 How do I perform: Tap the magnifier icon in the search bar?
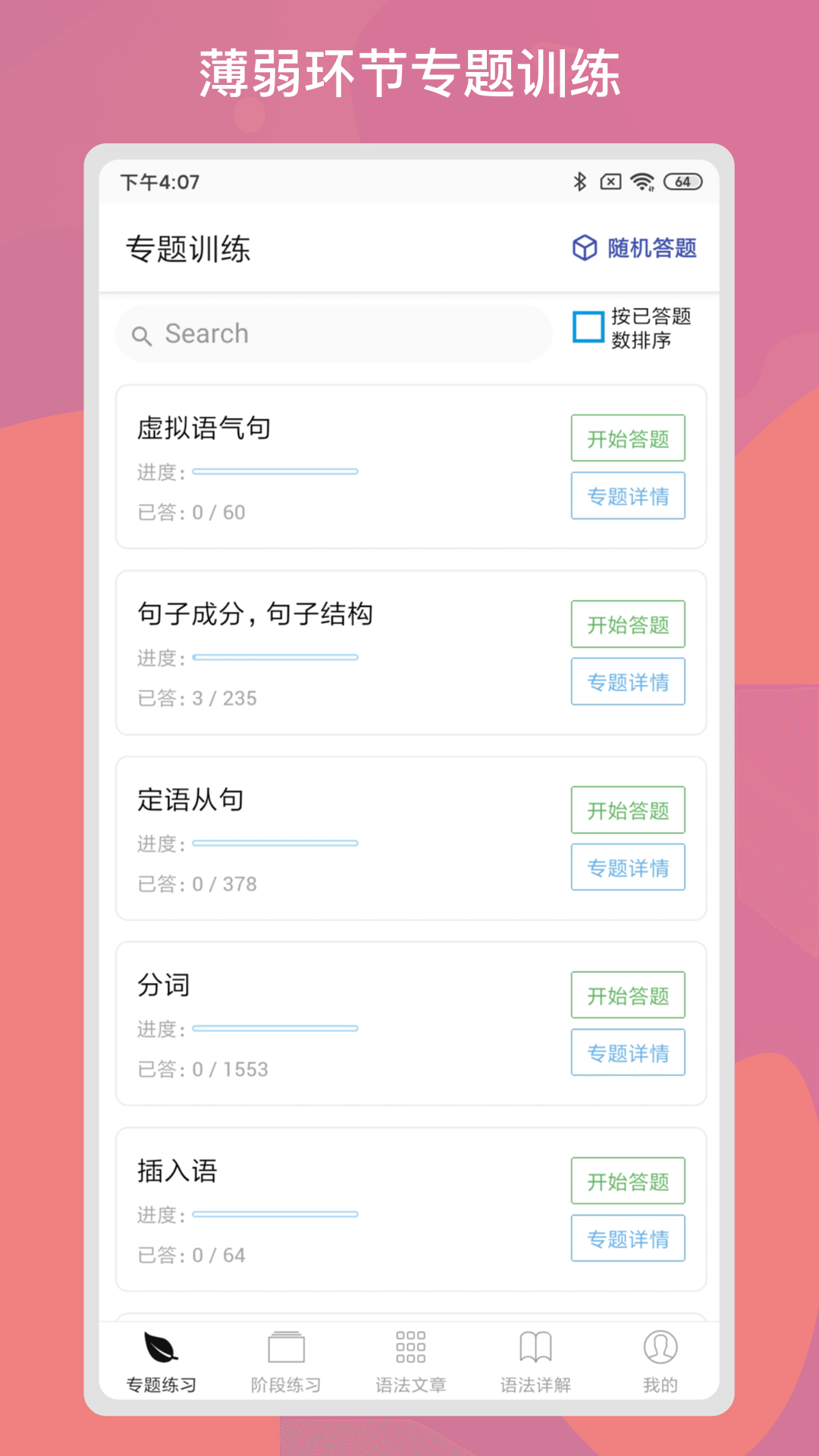[x=144, y=334]
